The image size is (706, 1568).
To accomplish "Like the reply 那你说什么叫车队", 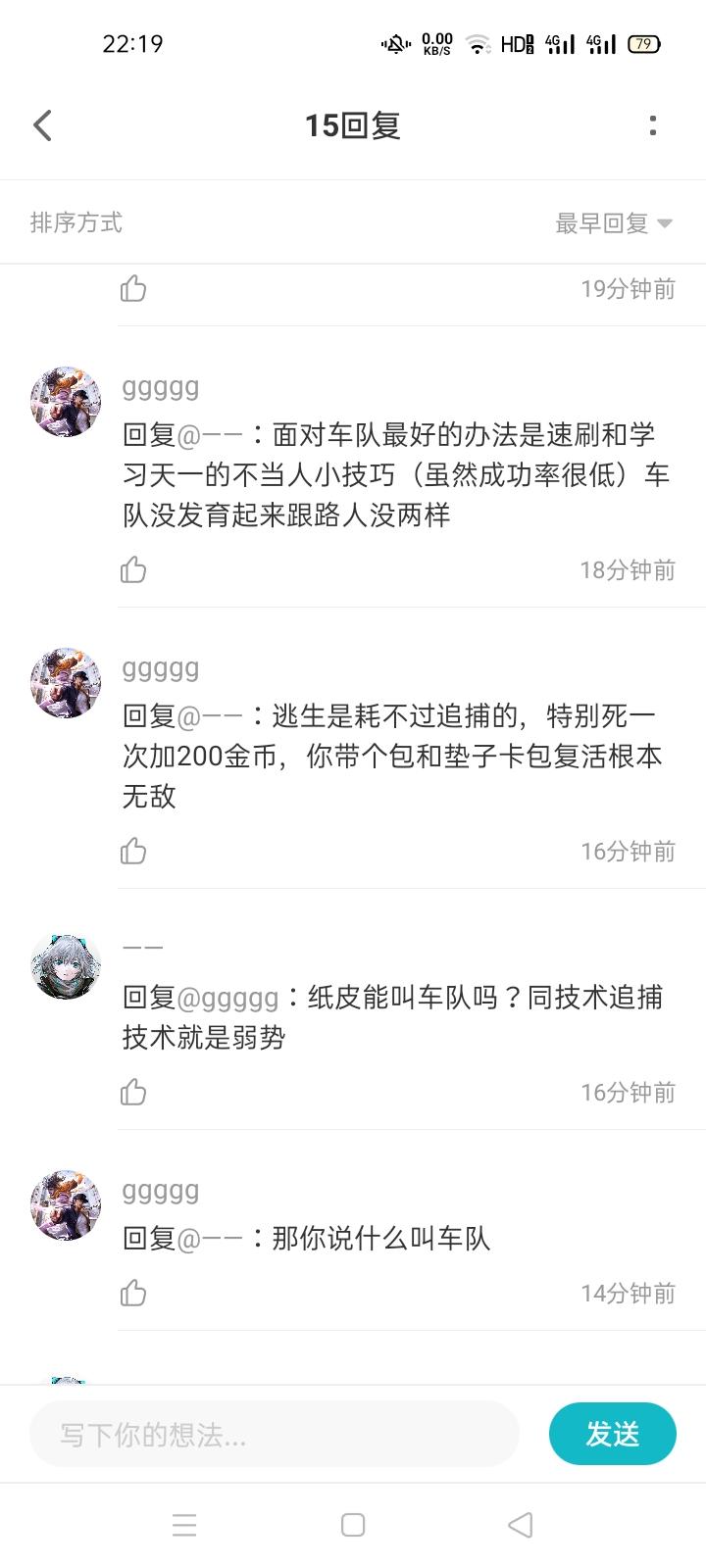I will (x=133, y=1294).
